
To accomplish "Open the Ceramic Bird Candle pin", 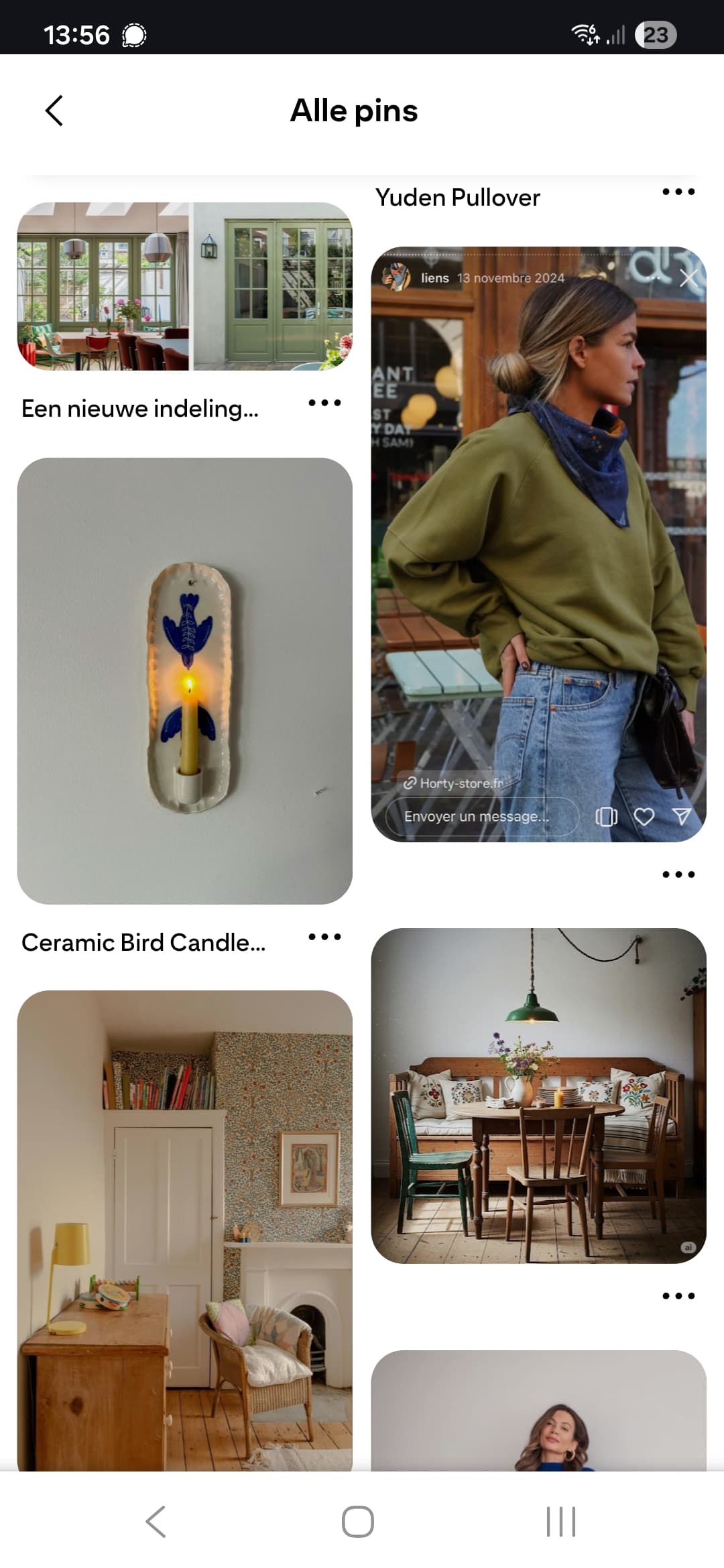I will (184, 680).
